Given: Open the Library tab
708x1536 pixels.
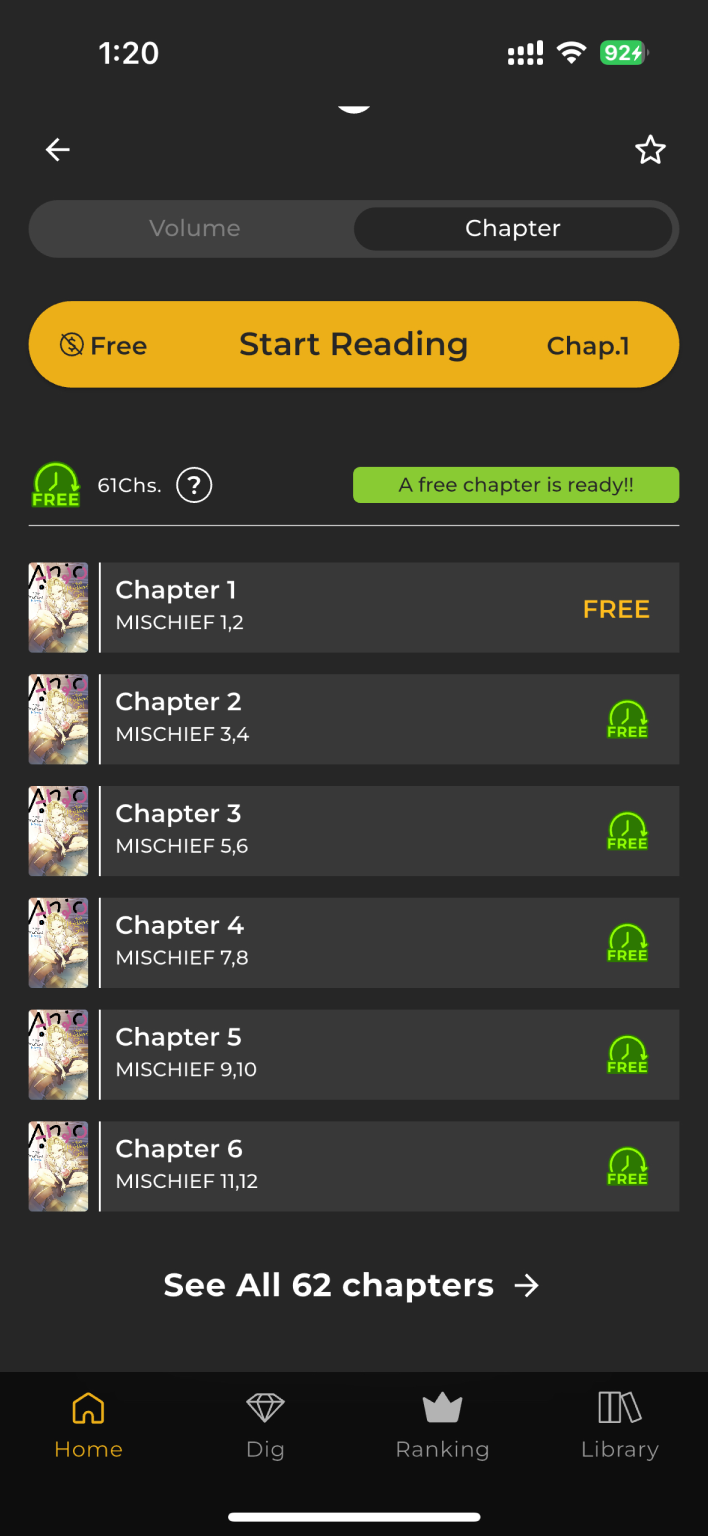Looking at the screenshot, I should click(x=619, y=1425).
